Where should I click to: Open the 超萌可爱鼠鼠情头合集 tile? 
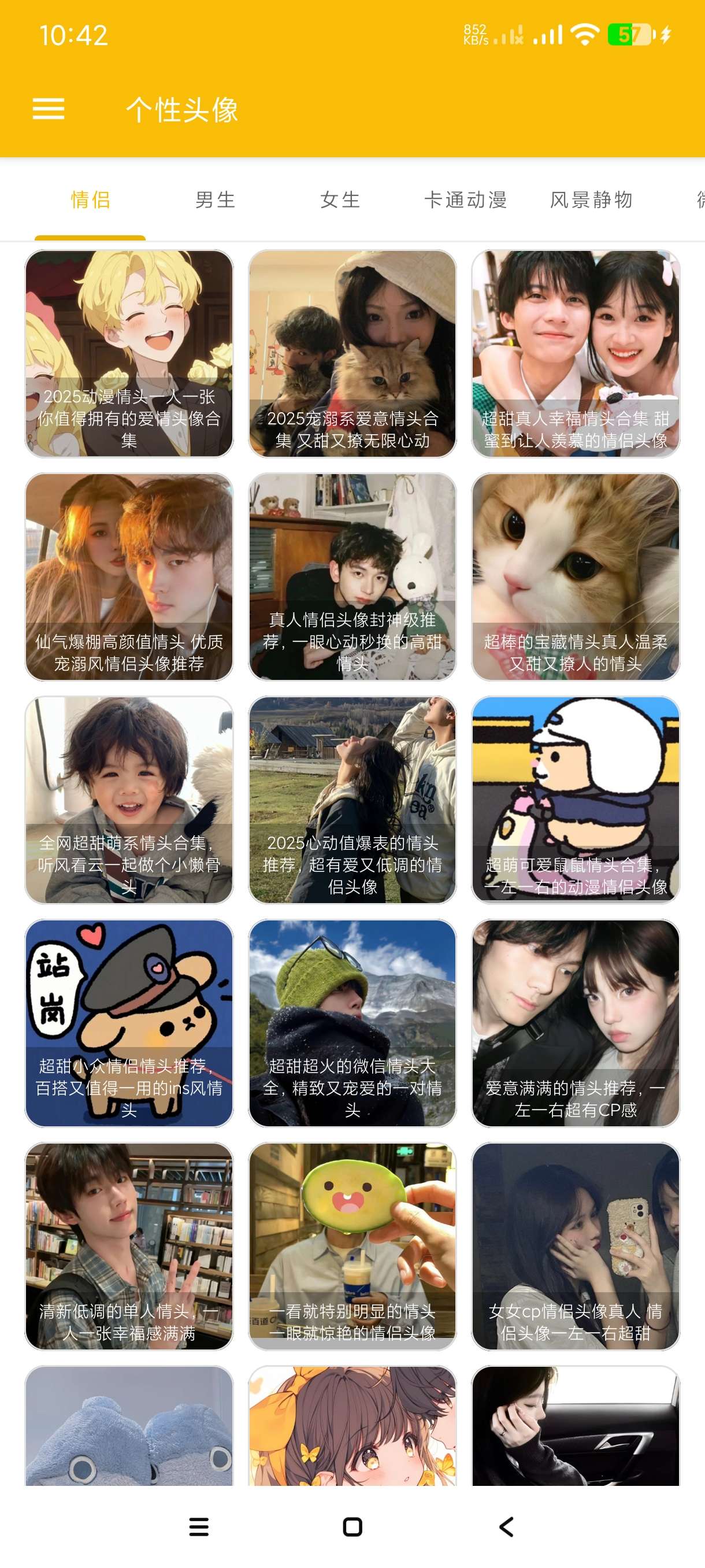576,800
